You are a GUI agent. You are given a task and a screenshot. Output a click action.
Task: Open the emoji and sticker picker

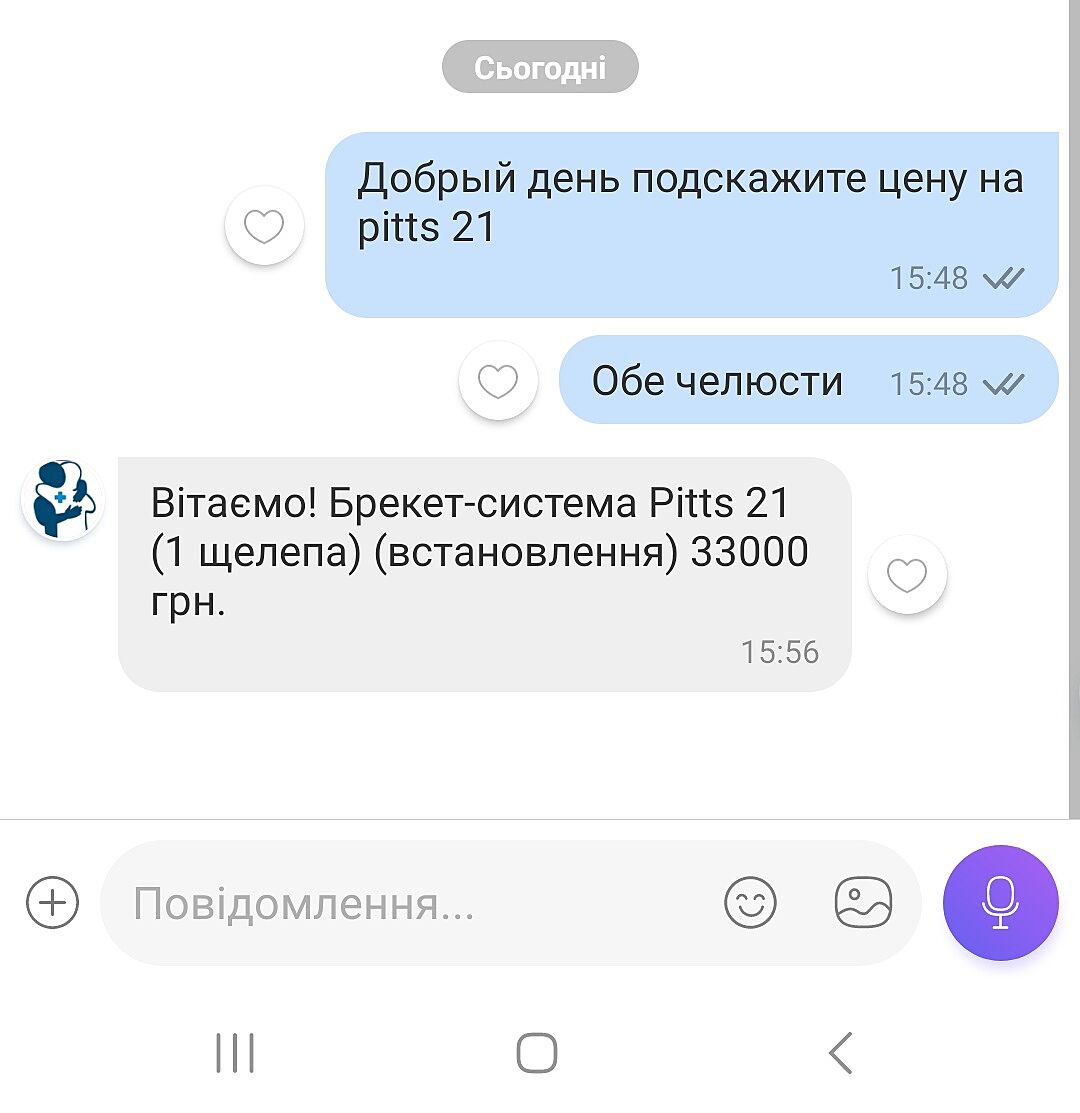point(750,903)
